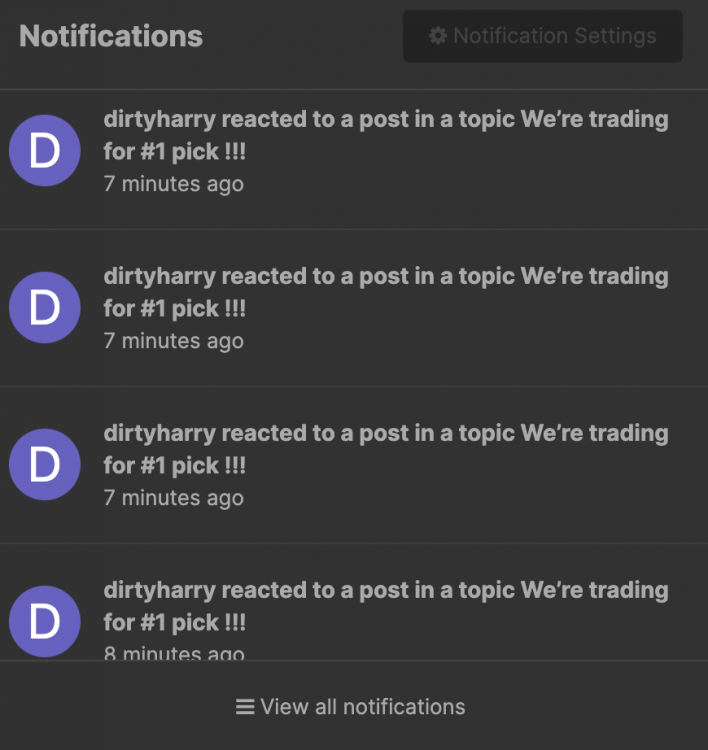Open the dirtyharry notification from 8 minutes ago

(x=385, y=606)
